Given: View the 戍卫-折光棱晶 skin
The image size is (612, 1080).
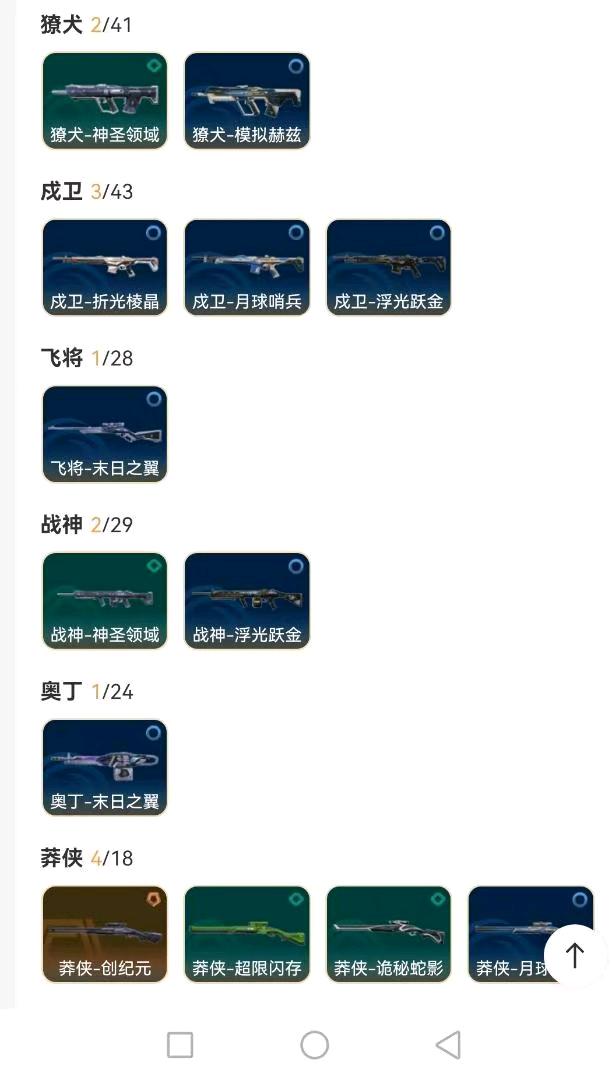Looking at the screenshot, I should click(x=105, y=268).
